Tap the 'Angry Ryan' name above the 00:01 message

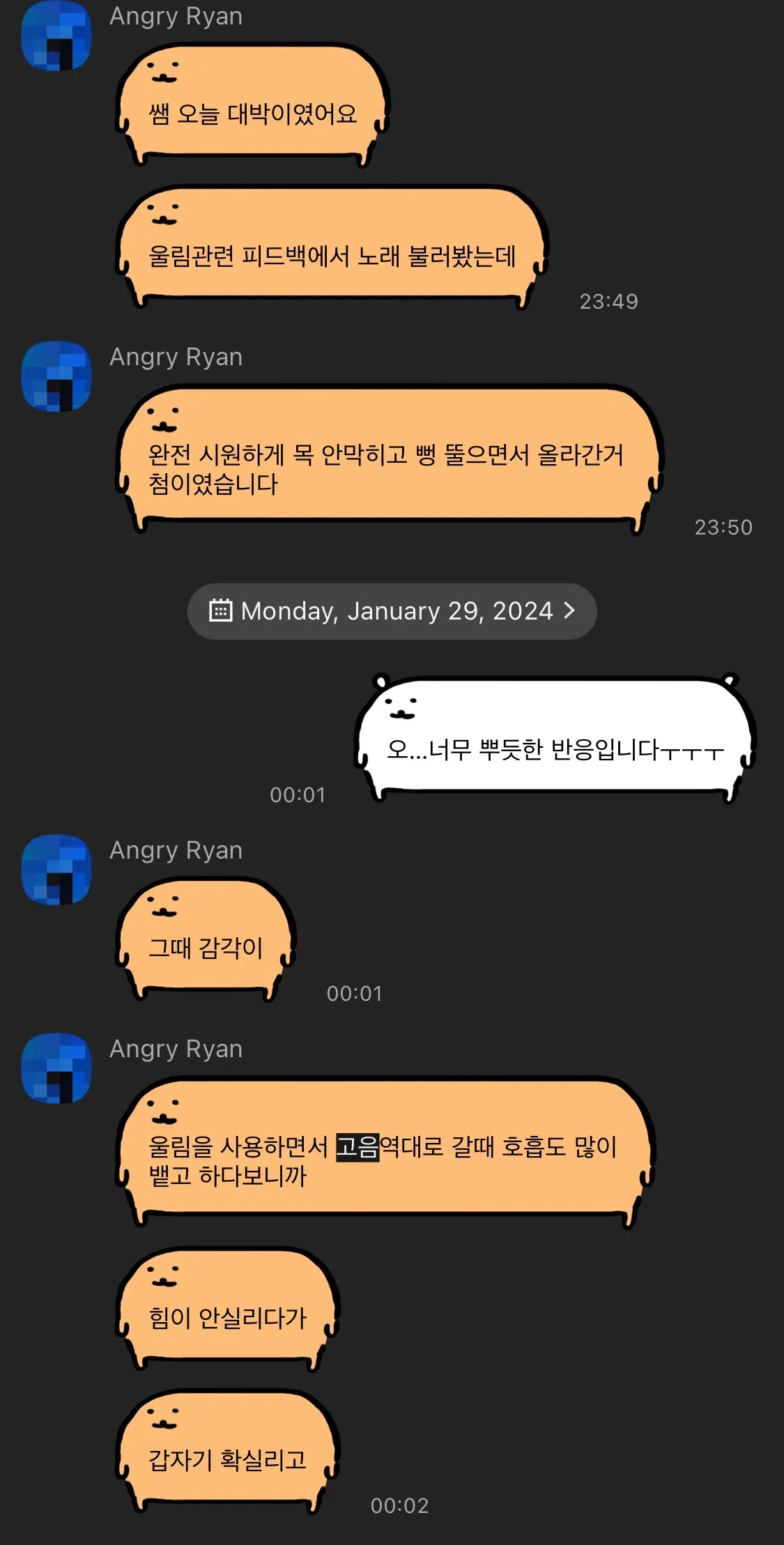[x=176, y=850]
